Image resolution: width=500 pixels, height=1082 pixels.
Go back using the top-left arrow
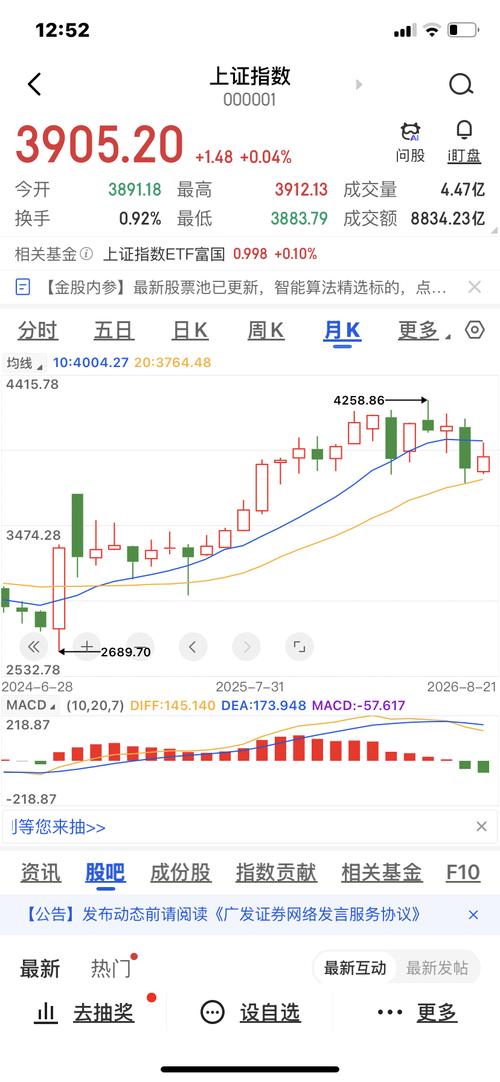[34, 84]
